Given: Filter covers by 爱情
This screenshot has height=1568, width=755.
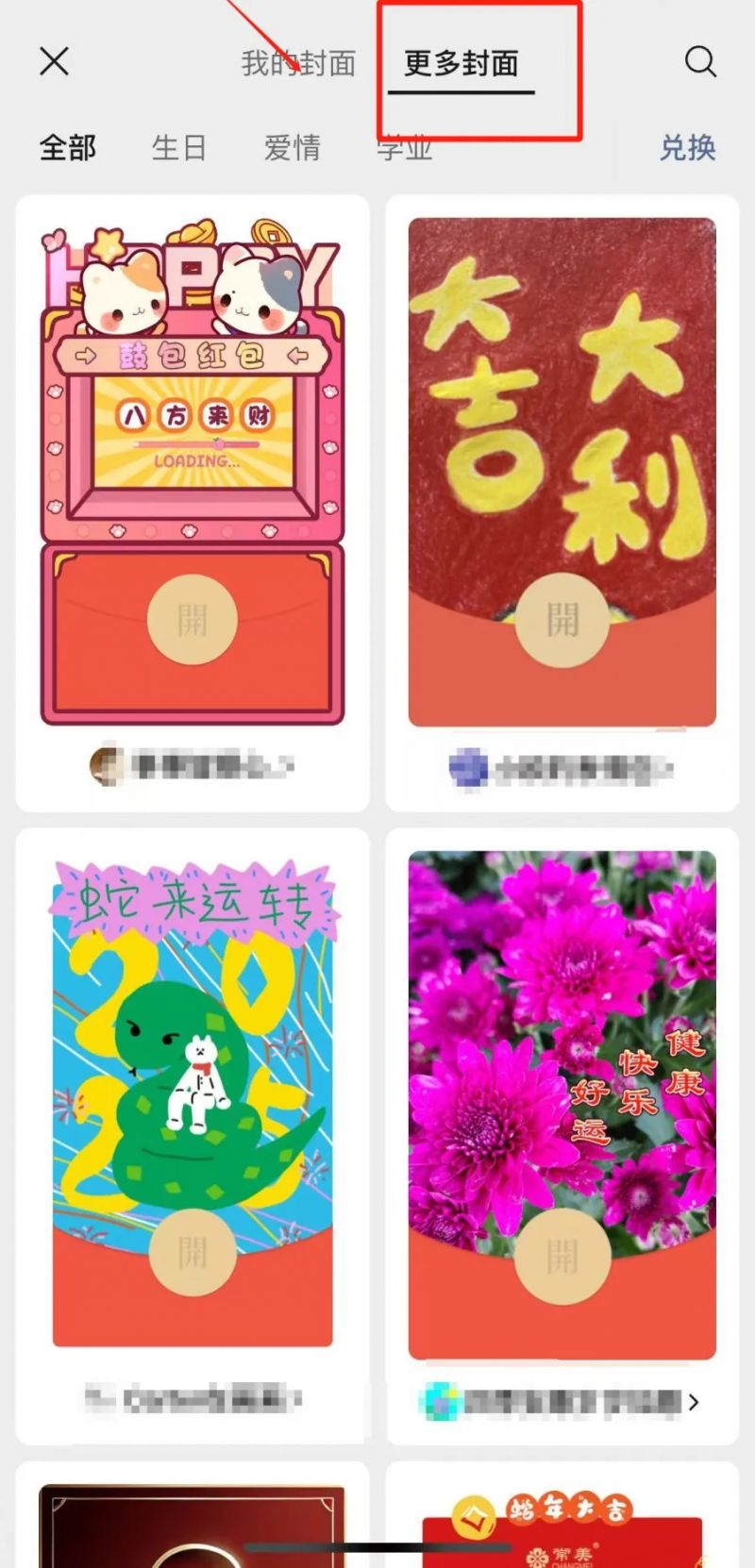Looking at the screenshot, I should (292, 148).
